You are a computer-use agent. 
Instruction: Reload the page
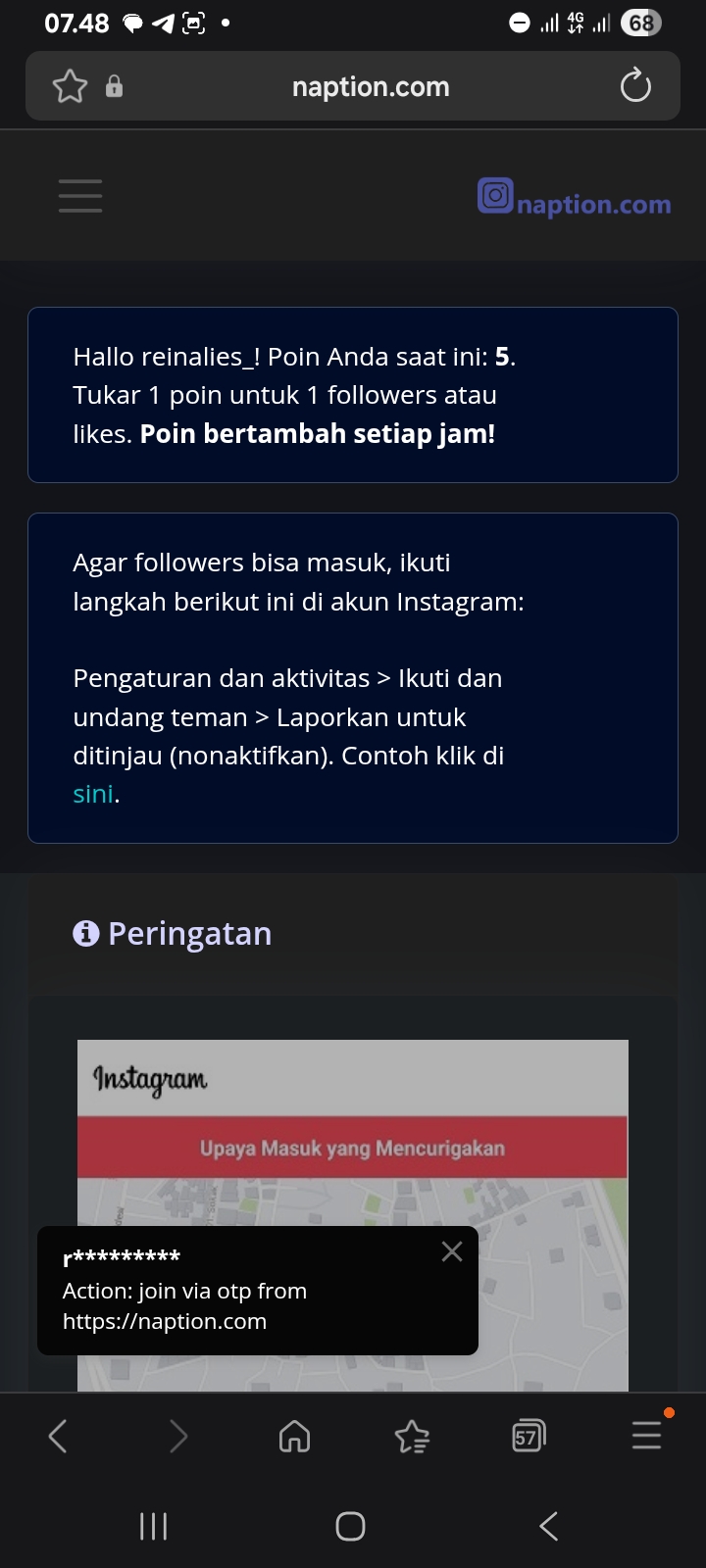pyautogui.click(x=635, y=87)
